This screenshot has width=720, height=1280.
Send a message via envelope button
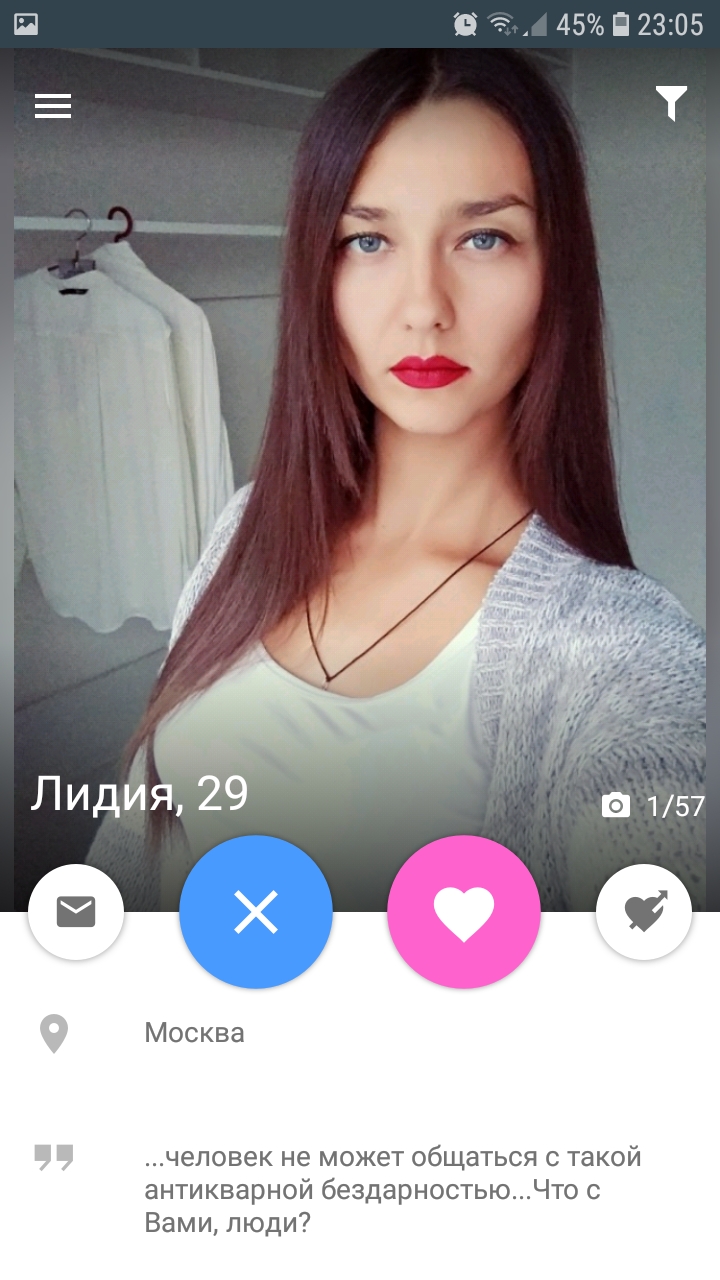[x=76, y=912]
